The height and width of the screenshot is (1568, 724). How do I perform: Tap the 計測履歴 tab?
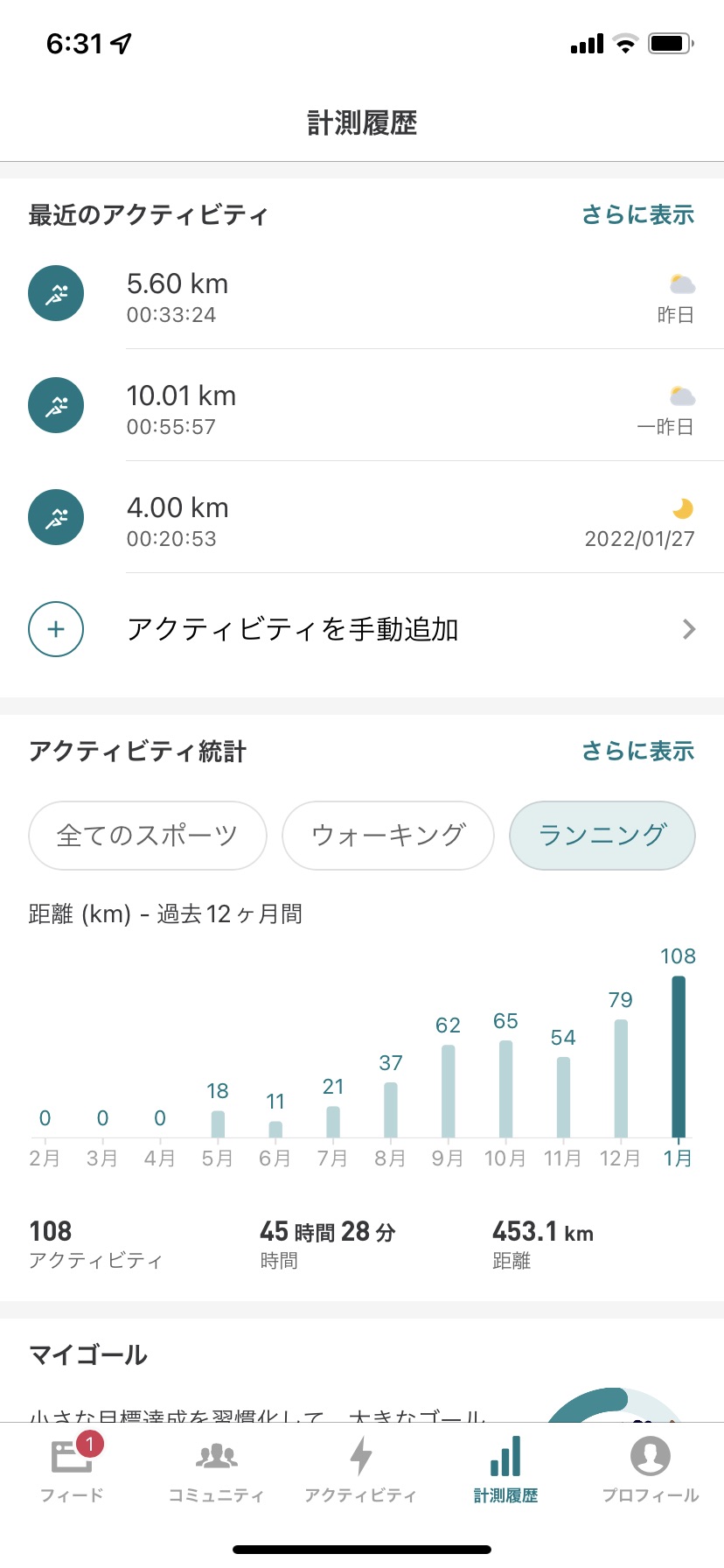pyautogui.click(x=505, y=1467)
